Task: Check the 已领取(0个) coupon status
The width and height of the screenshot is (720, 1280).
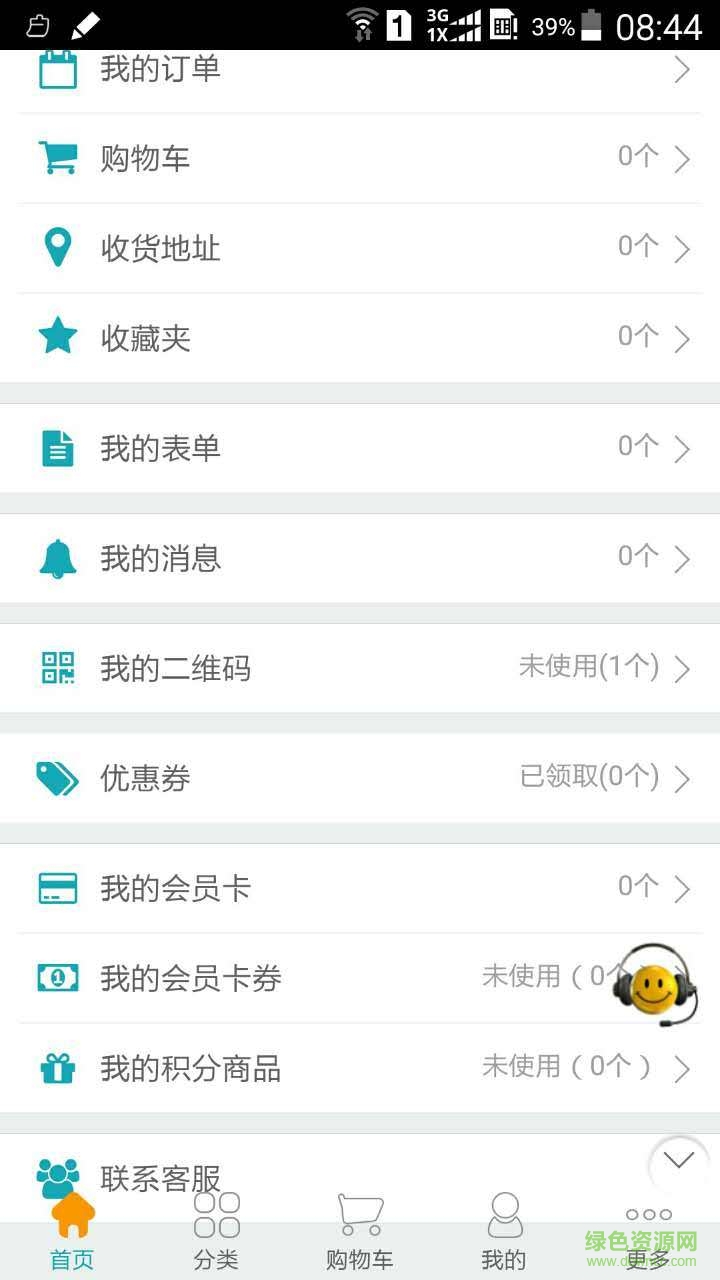Action: (x=590, y=778)
